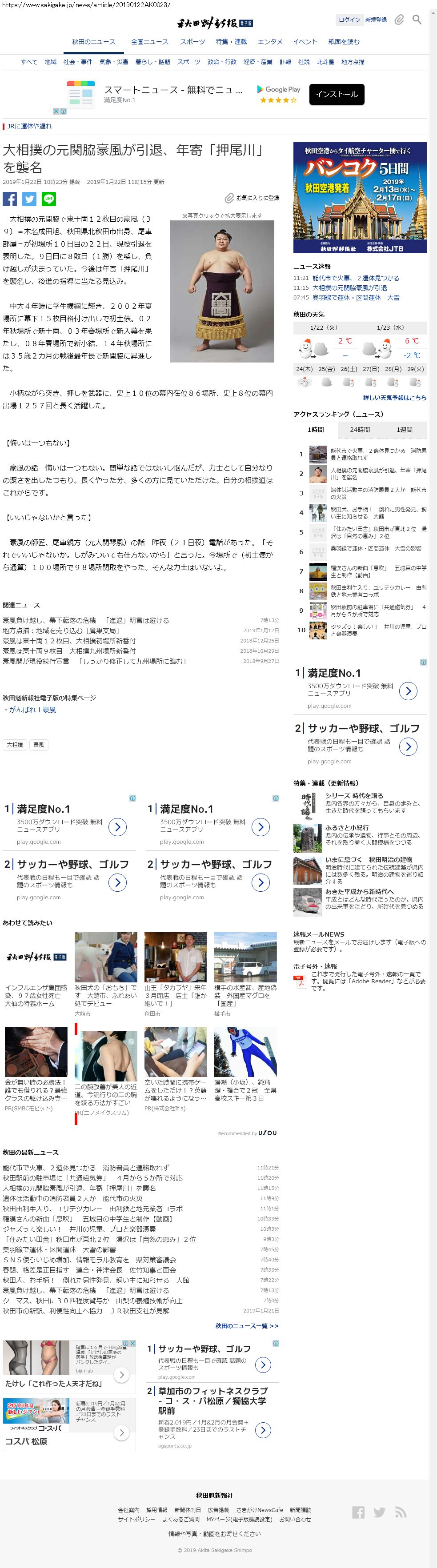Tap the 大相撲 tag chip
This screenshot has width=437, height=1568.
[x=15, y=744]
